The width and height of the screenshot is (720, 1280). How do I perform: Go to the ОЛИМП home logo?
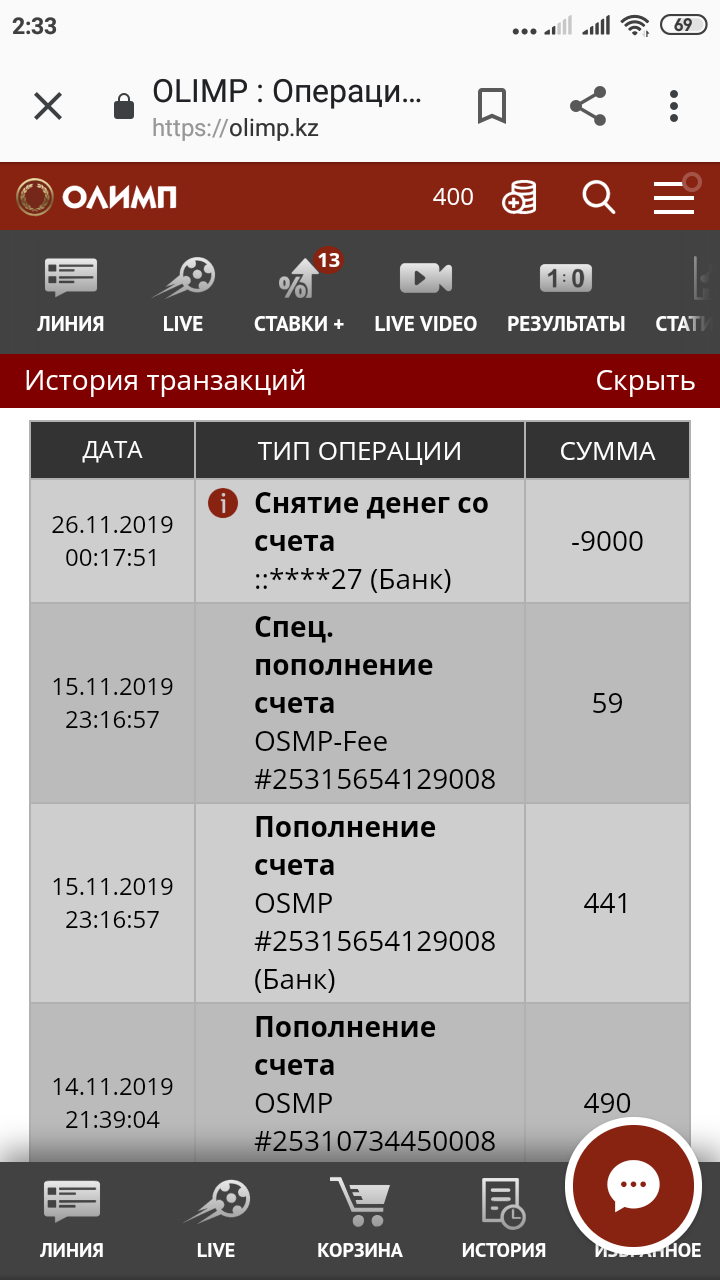[97, 197]
